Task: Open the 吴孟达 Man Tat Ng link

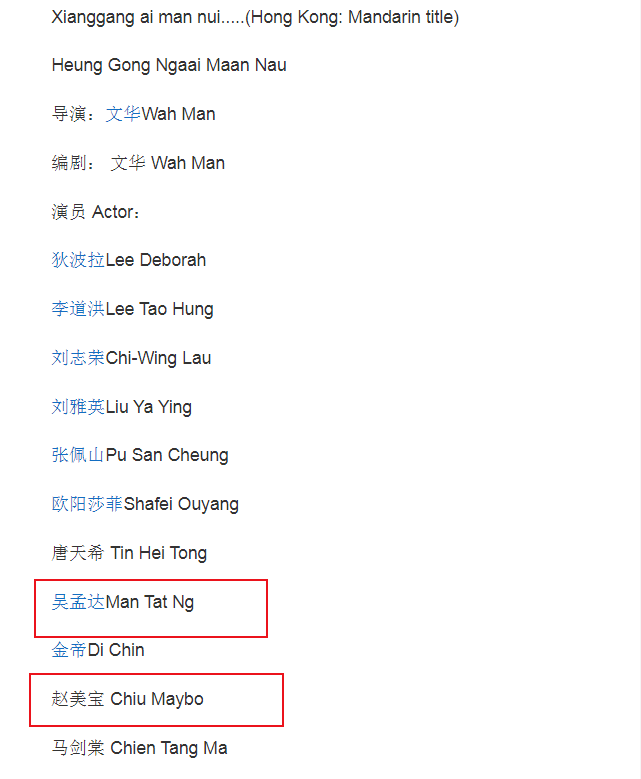Action: (x=78, y=602)
